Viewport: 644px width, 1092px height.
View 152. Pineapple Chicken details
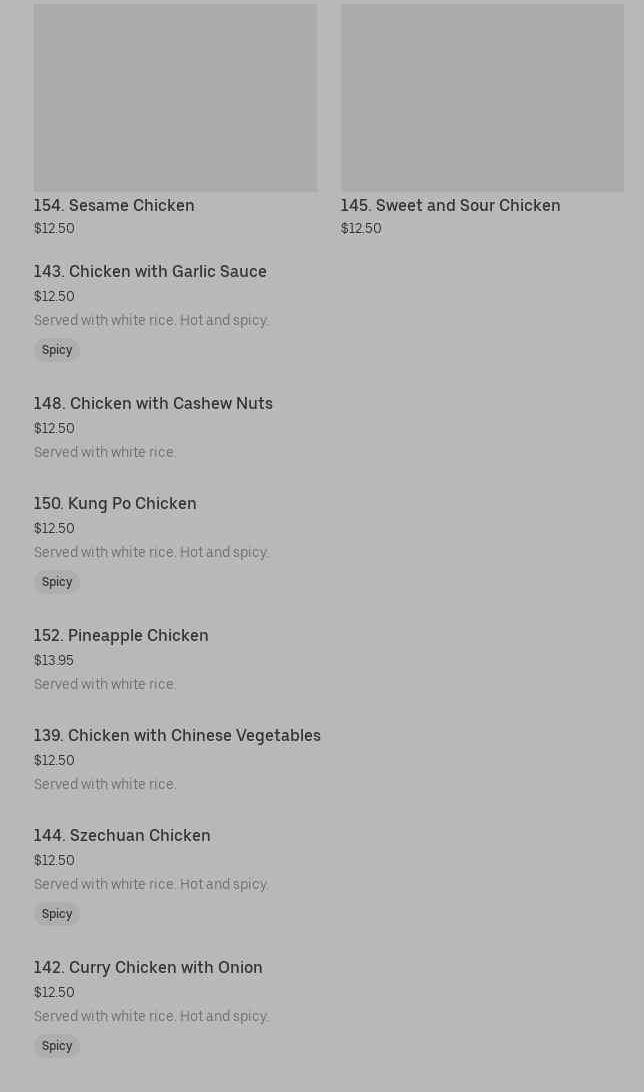[121, 636]
